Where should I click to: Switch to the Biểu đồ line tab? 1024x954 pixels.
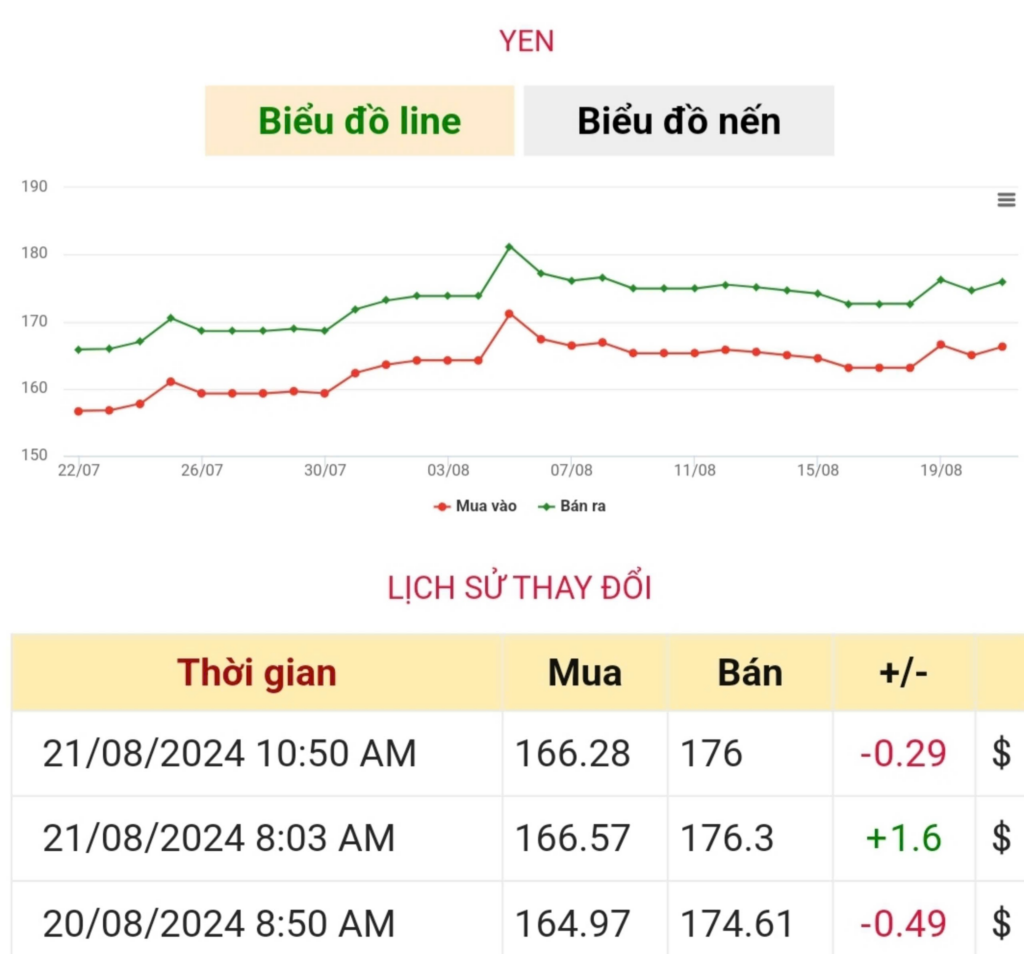click(359, 121)
